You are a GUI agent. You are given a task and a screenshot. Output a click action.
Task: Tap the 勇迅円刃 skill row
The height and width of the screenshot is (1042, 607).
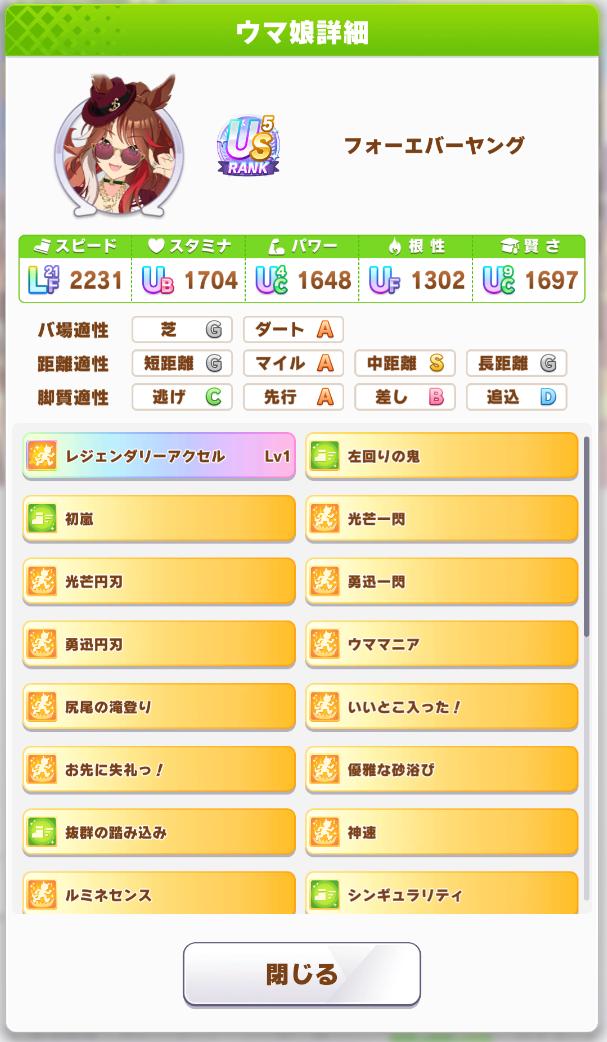tap(159, 645)
